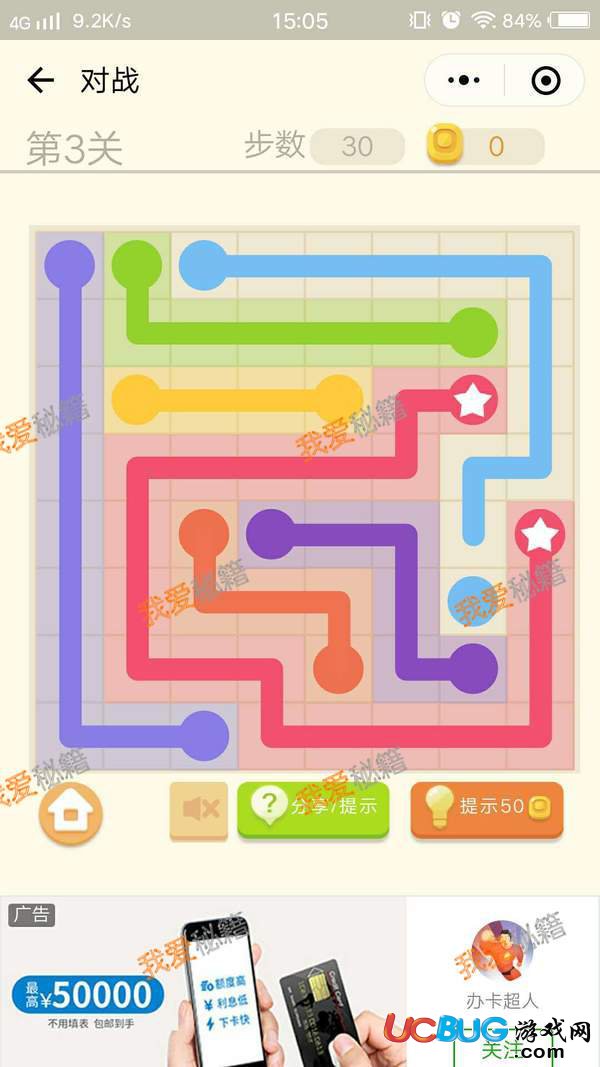
Task: Close the mini program with the circle icon
Action: coord(545,81)
